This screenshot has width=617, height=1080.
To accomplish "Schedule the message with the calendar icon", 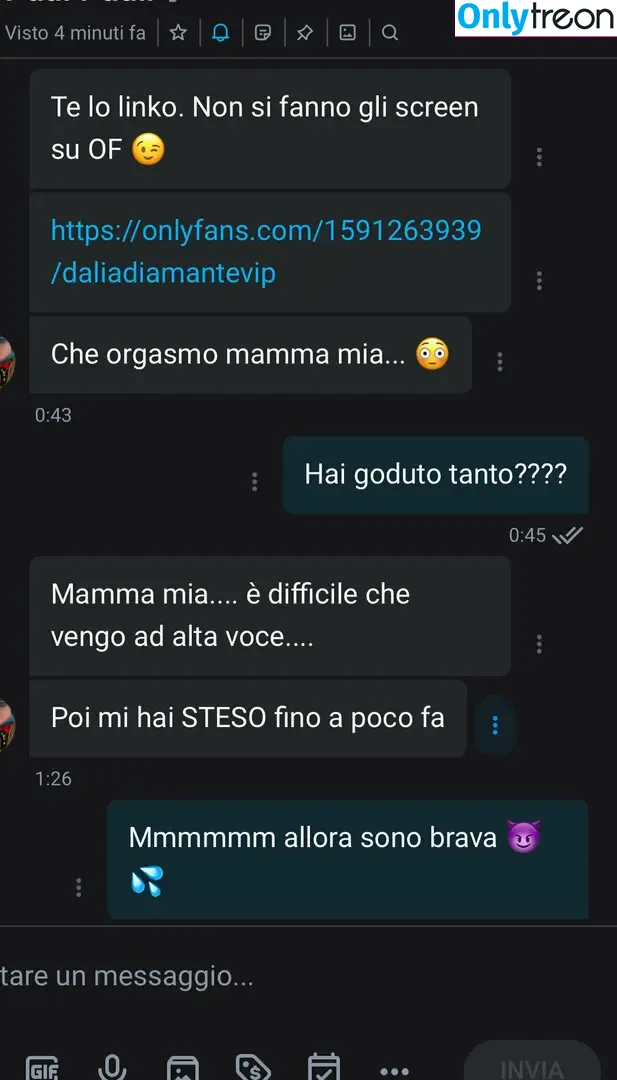I will click(x=323, y=1068).
